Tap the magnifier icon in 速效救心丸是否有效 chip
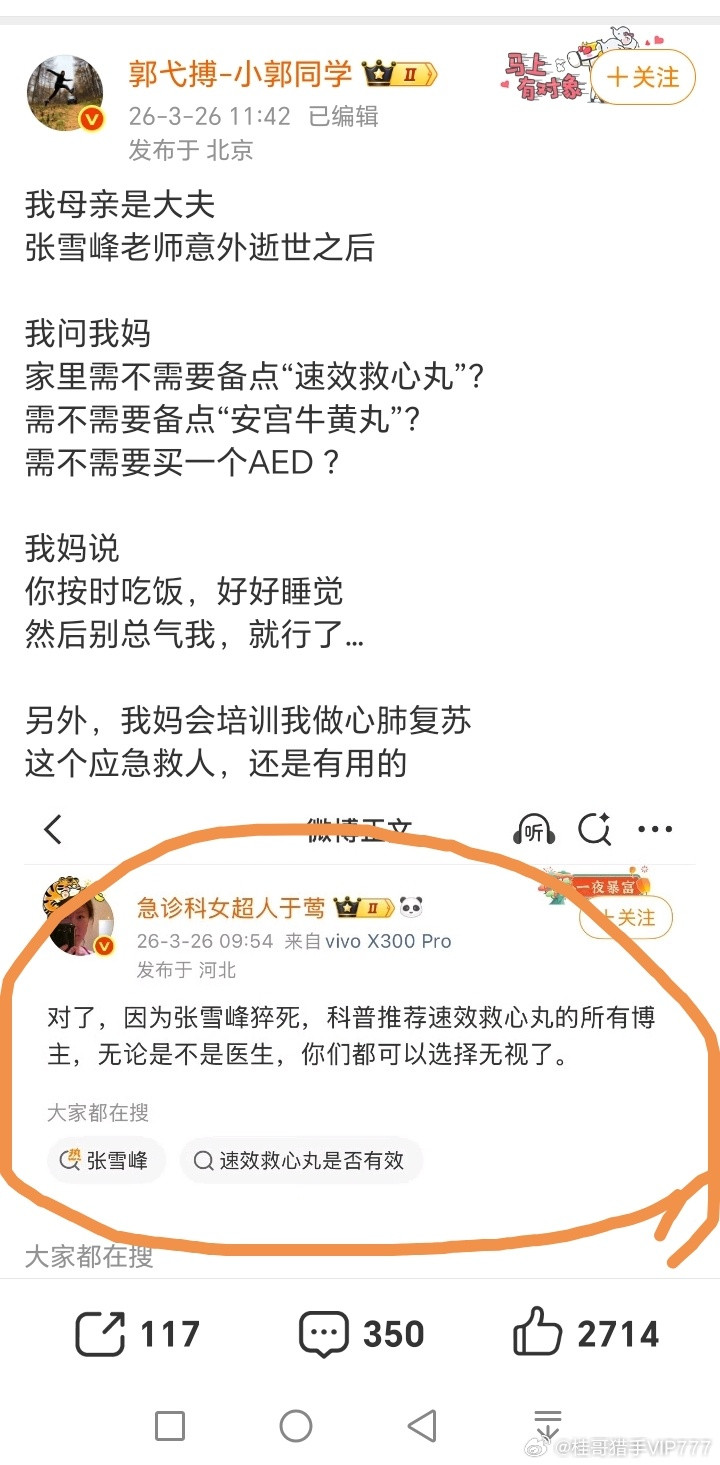This screenshot has width=720, height=1465. [202, 1160]
